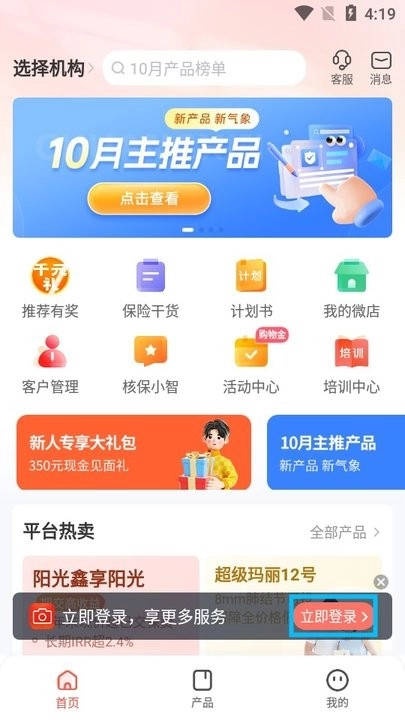Viewport: 405px width, 720px height.
Task: Switch to the 我的 tab
Action: [337, 689]
